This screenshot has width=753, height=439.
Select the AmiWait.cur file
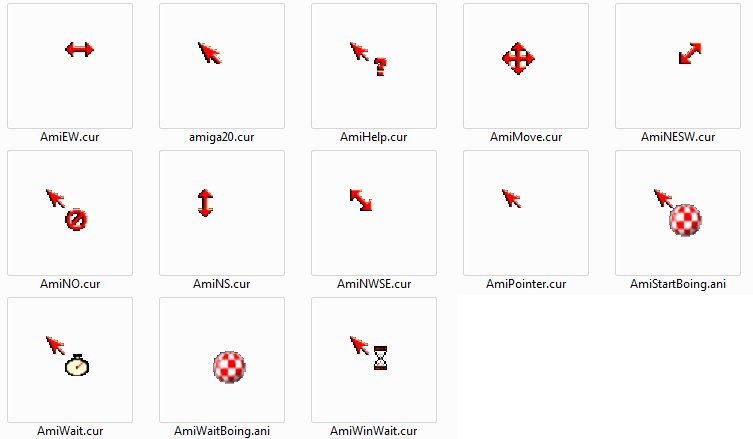(x=70, y=360)
